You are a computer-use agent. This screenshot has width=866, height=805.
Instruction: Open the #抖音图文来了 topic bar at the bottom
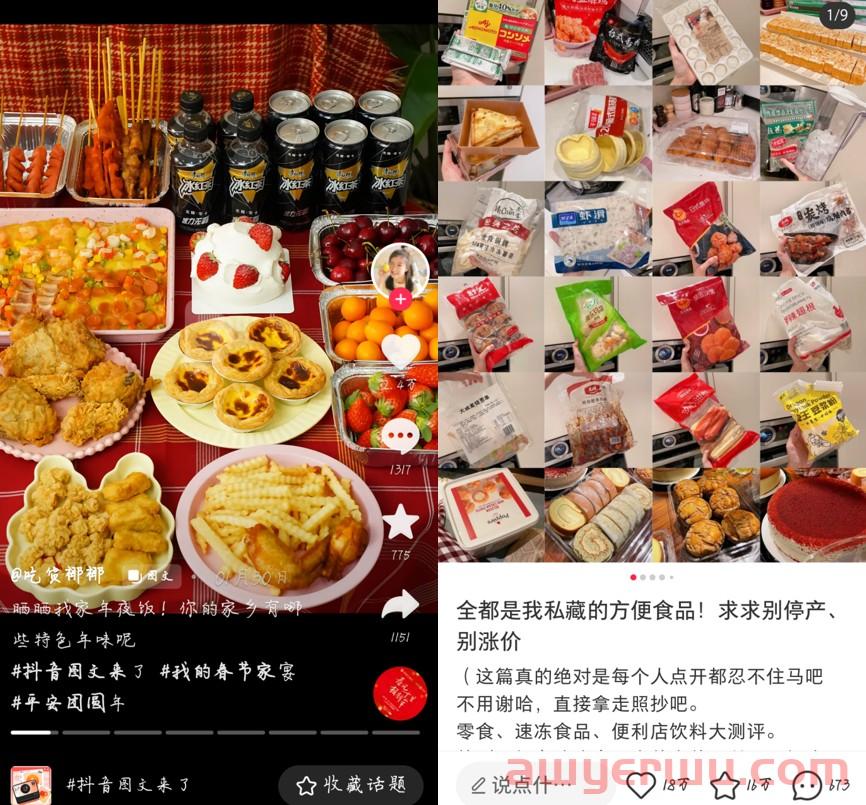128,785
